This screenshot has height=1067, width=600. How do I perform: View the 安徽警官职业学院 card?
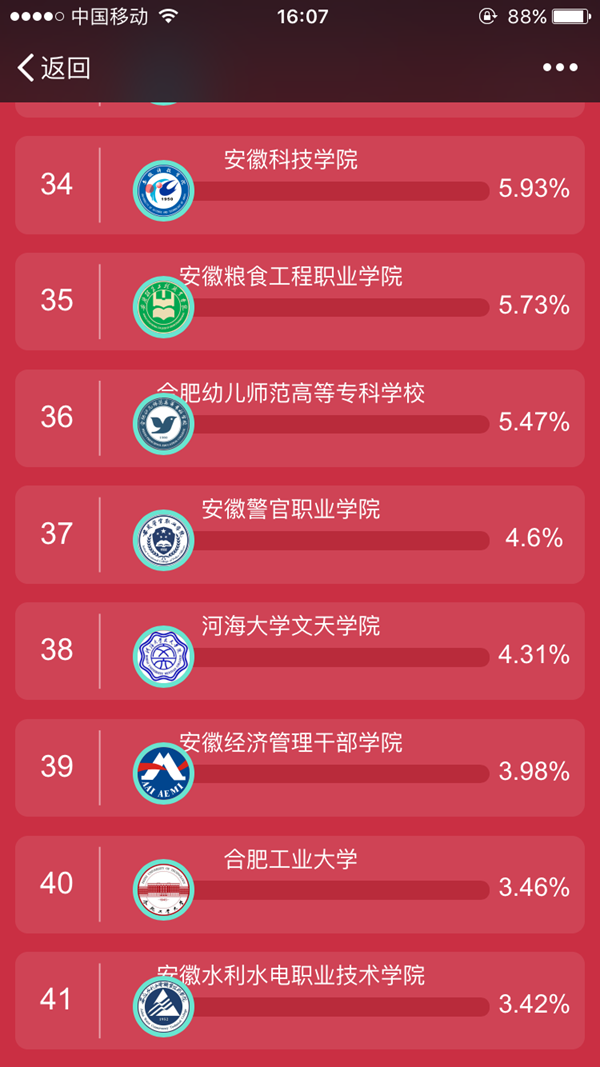click(300, 535)
